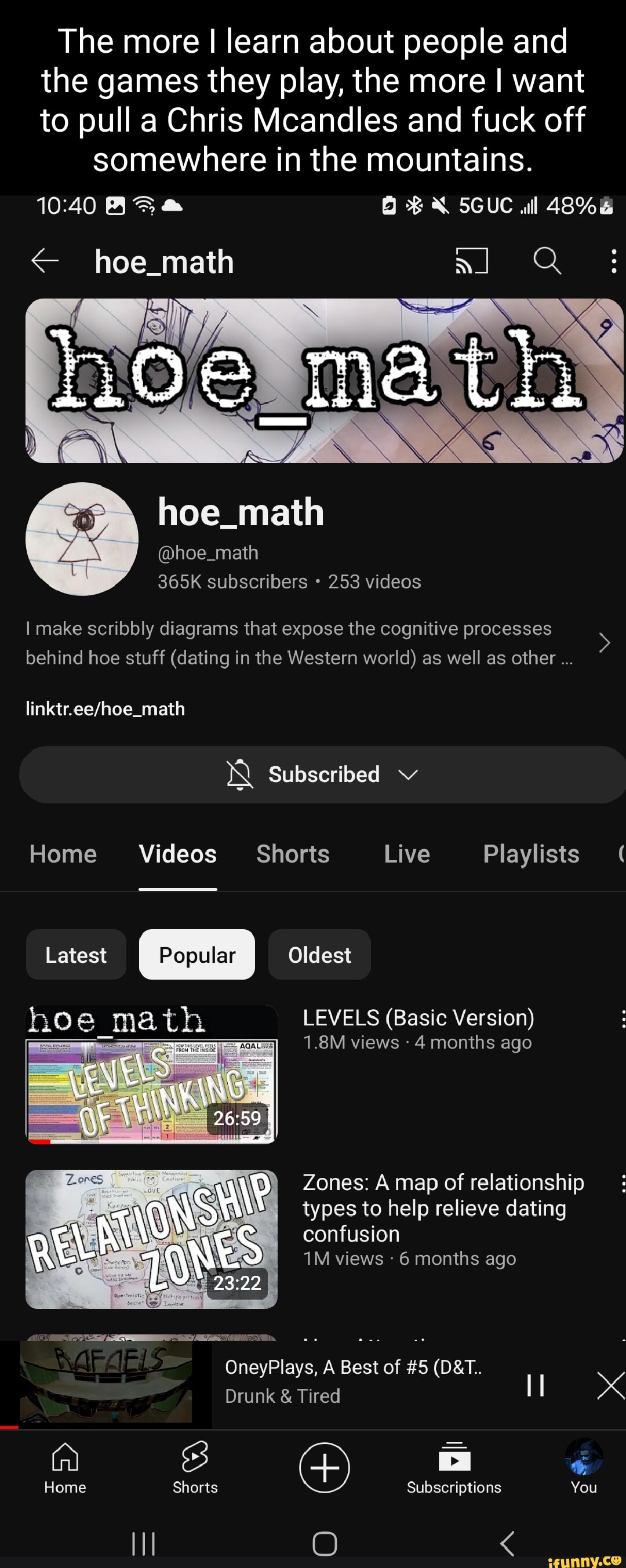The height and width of the screenshot is (1568, 626).
Task: Select the Latest filter chip
Action: point(76,955)
